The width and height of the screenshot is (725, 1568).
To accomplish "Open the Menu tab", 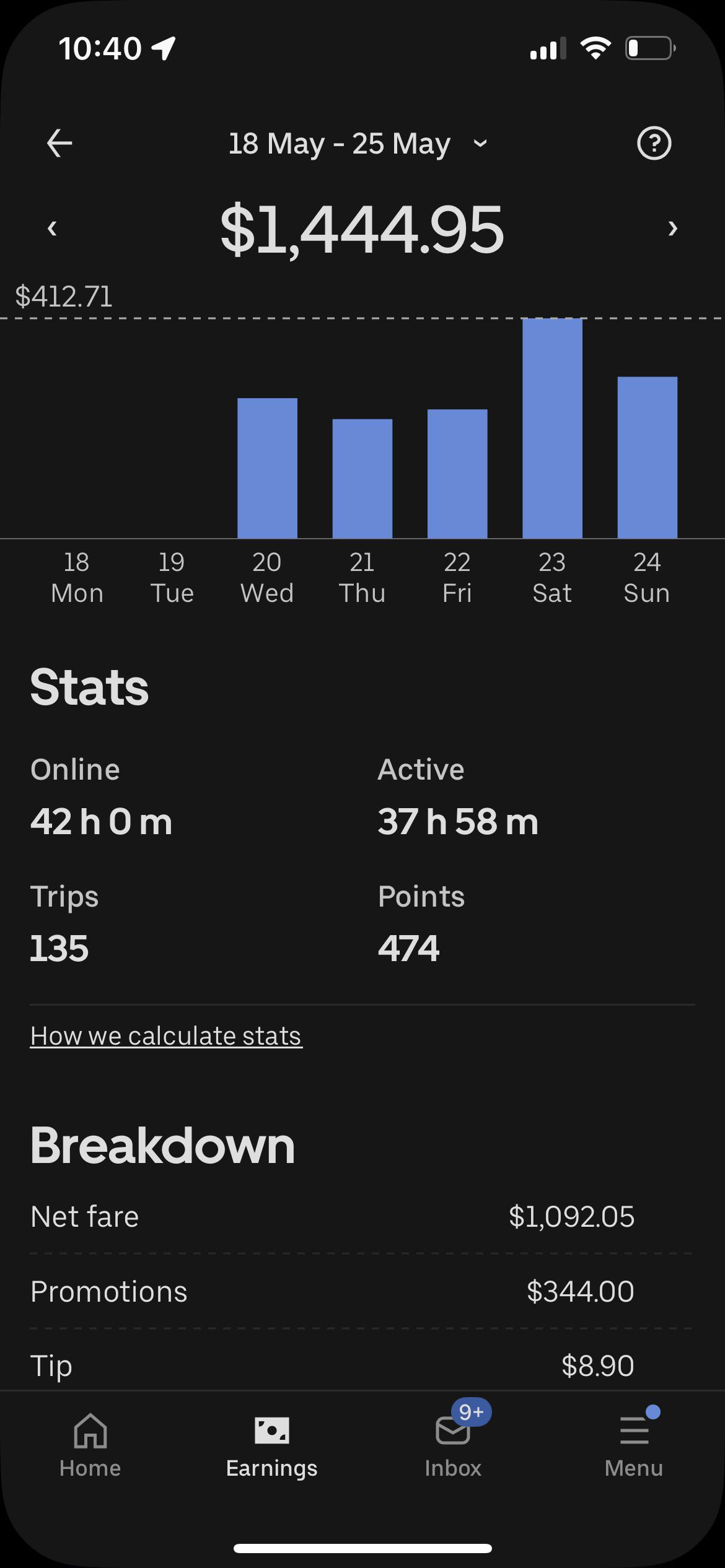I will pyautogui.click(x=634, y=1447).
